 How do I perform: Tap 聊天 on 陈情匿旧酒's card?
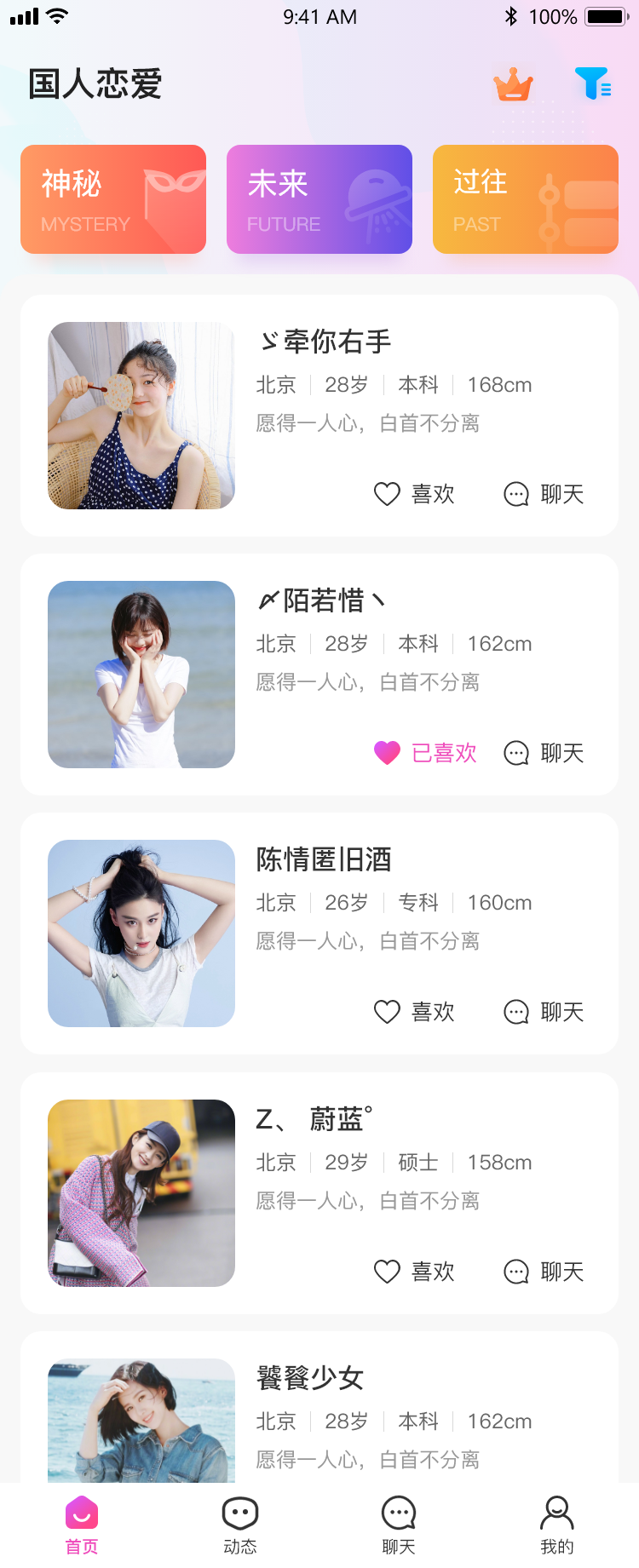(x=544, y=1012)
